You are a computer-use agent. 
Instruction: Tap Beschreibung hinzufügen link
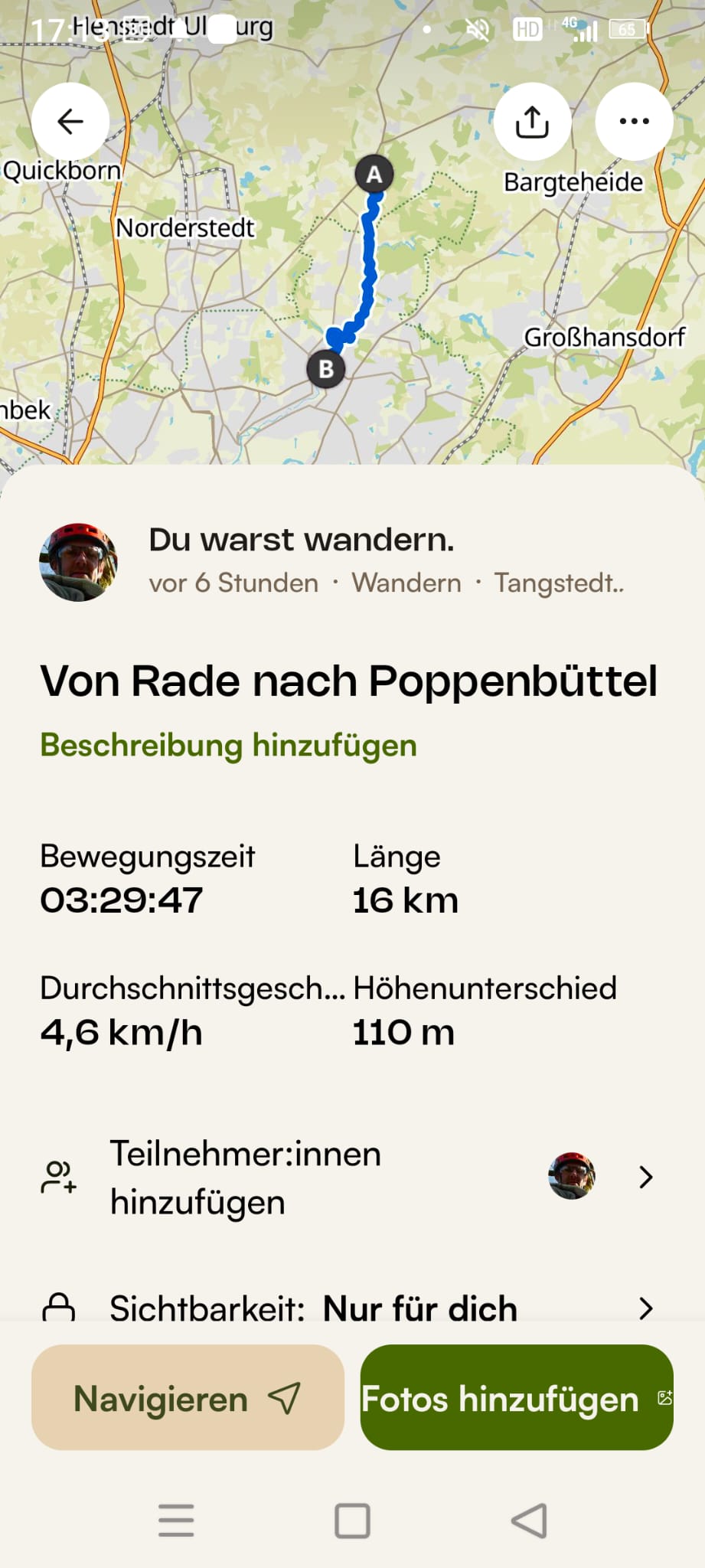[x=228, y=745]
